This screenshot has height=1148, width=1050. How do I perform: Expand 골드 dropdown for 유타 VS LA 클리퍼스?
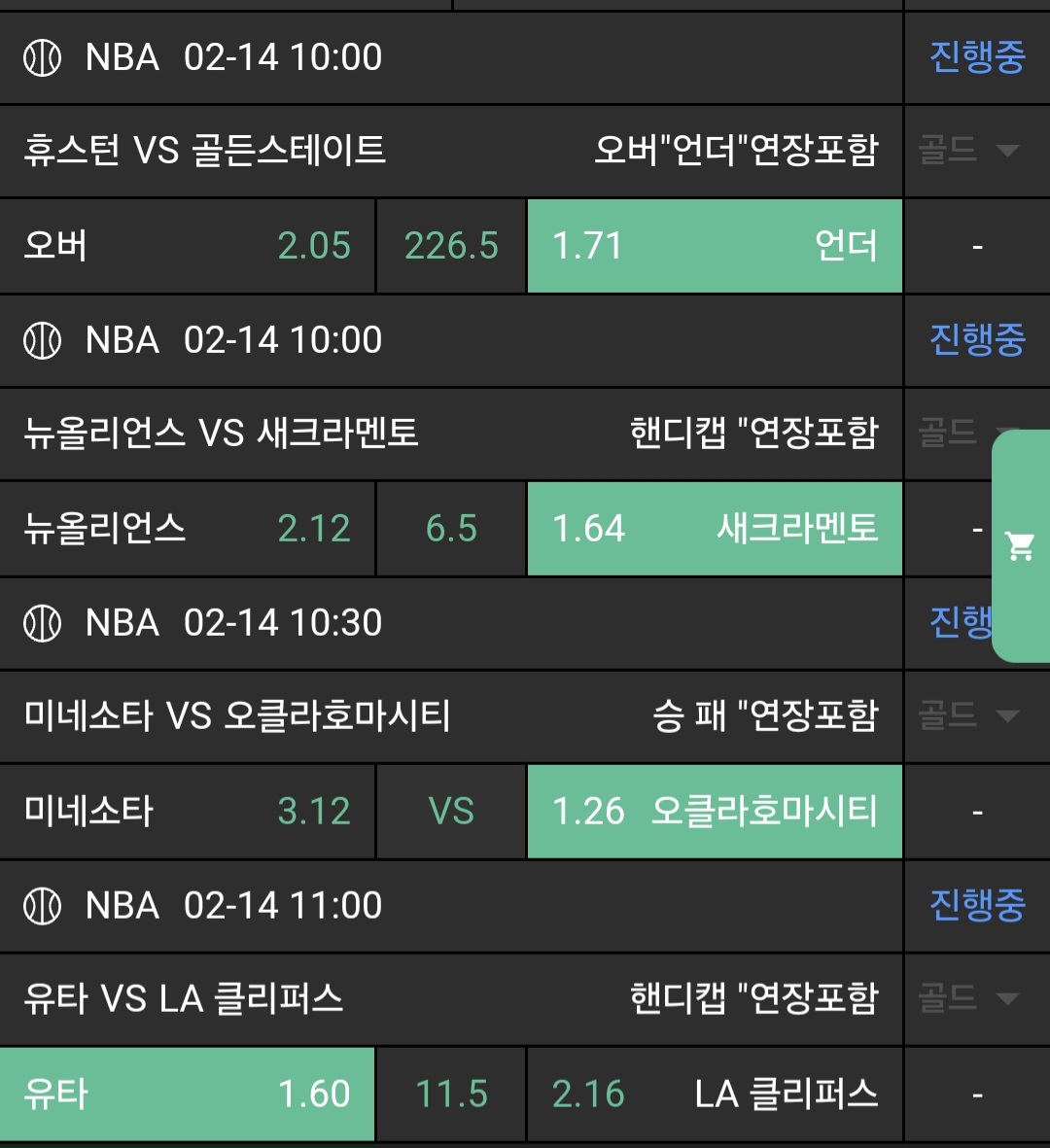tap(969, 999)
